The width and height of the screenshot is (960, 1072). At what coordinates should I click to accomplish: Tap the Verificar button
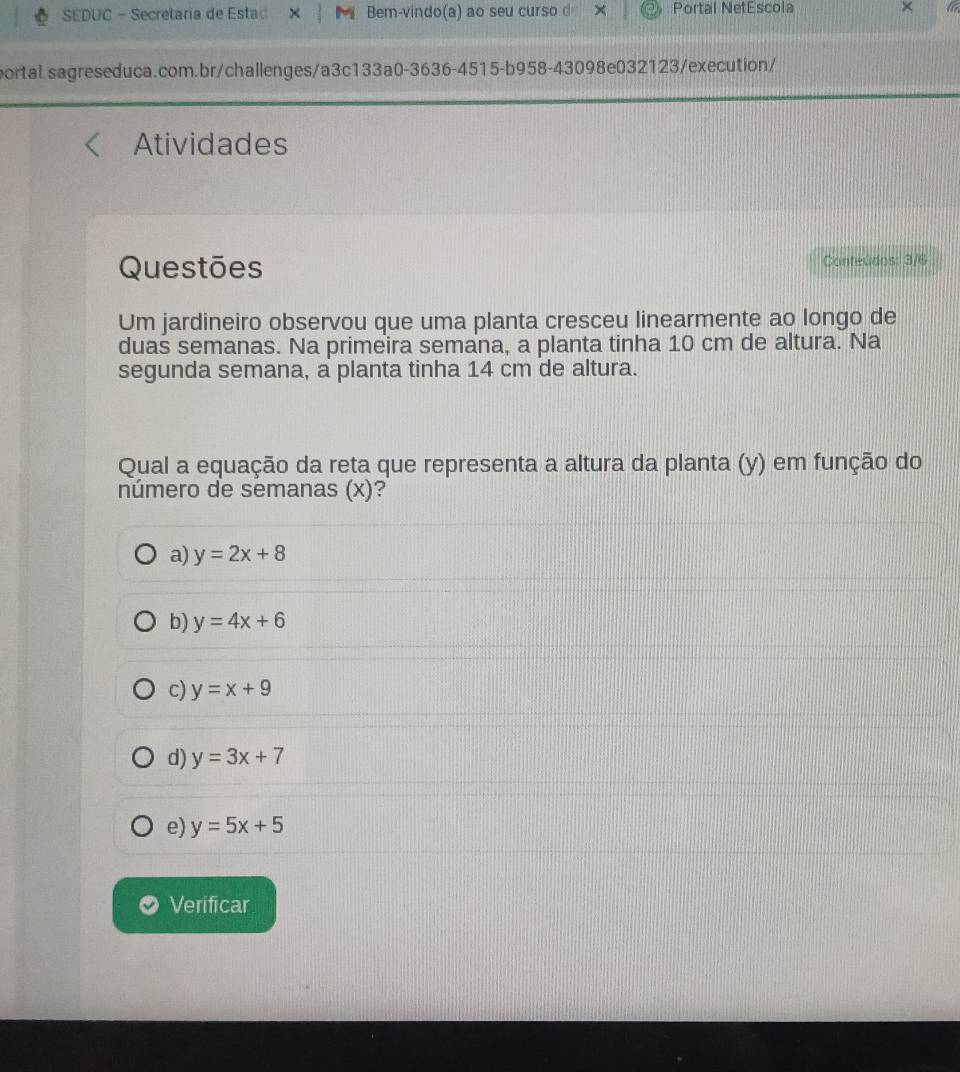(x=194, y=905)
